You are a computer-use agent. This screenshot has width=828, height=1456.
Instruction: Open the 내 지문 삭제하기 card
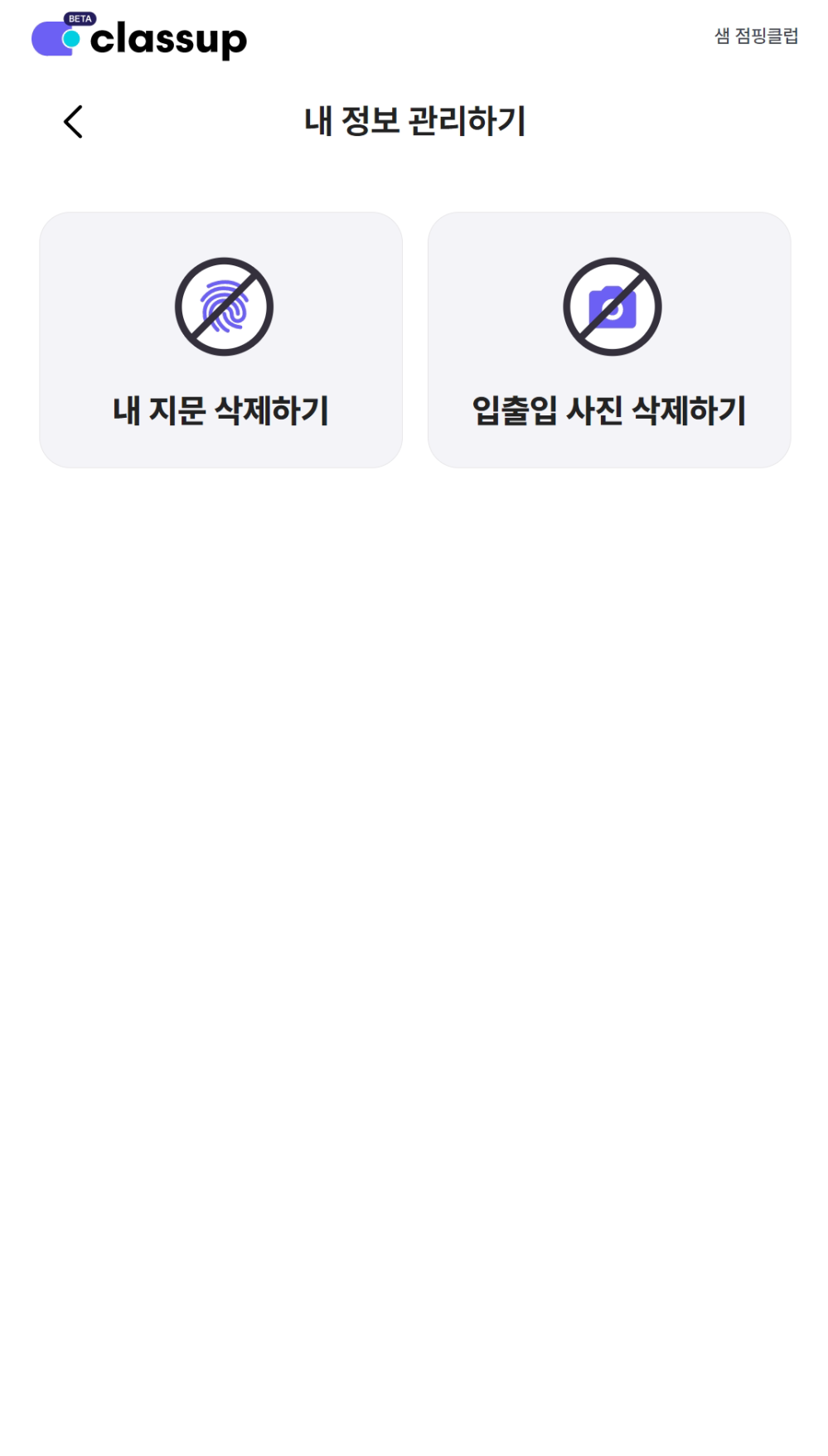[x=221, y=340]
